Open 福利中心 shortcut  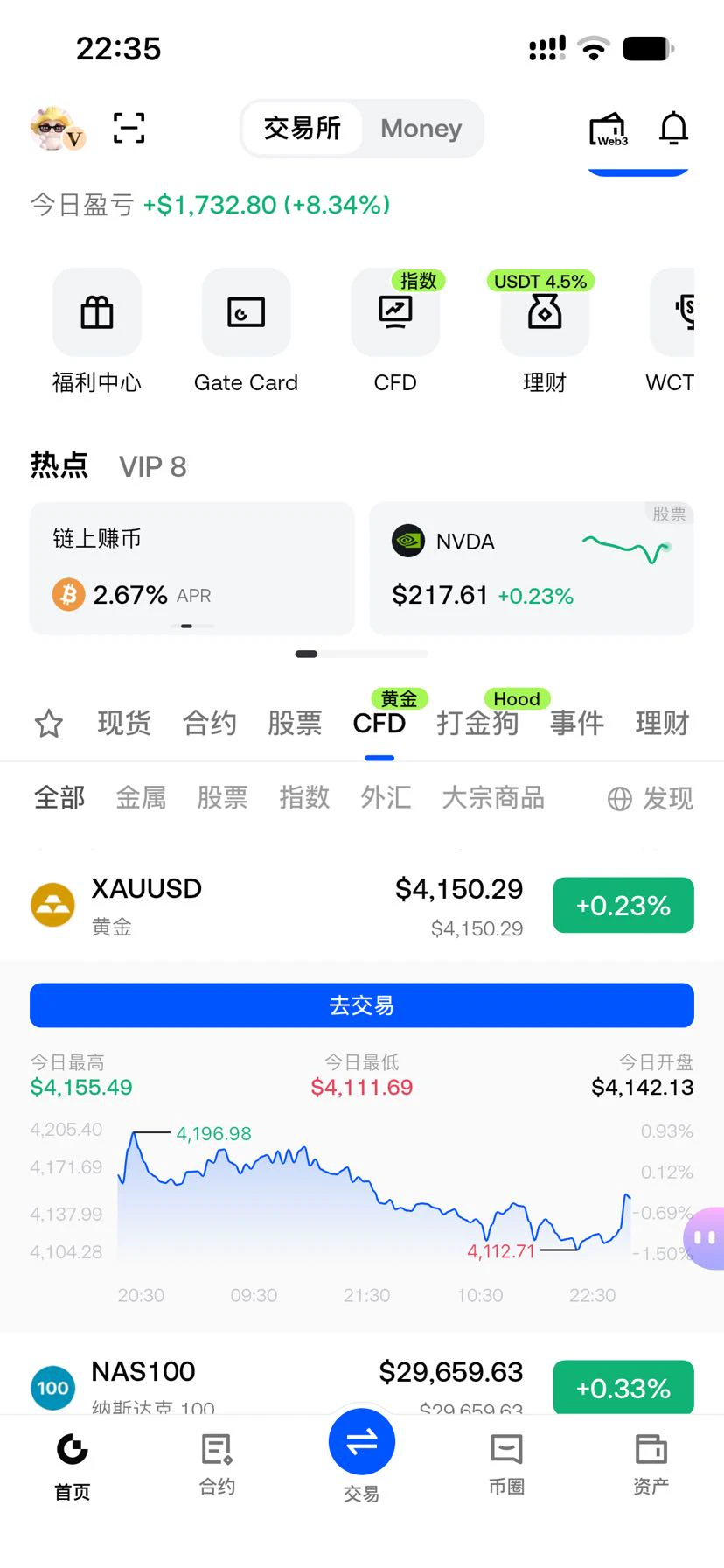(96, 332)
